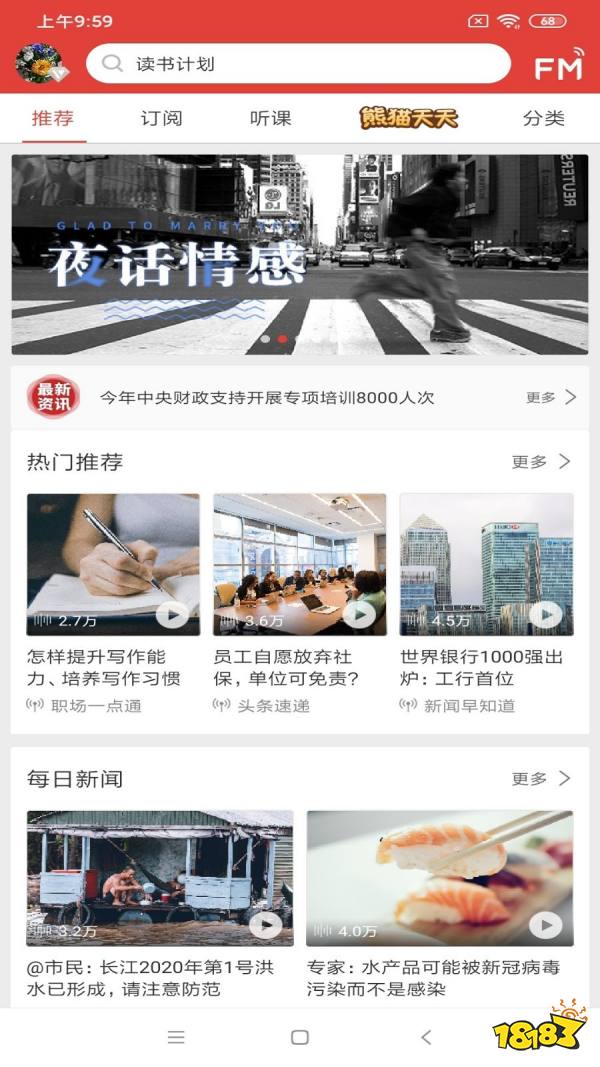Tap the system home button
The height and width of the screenshot is (1067, 600).
(x=299, y=1037)
